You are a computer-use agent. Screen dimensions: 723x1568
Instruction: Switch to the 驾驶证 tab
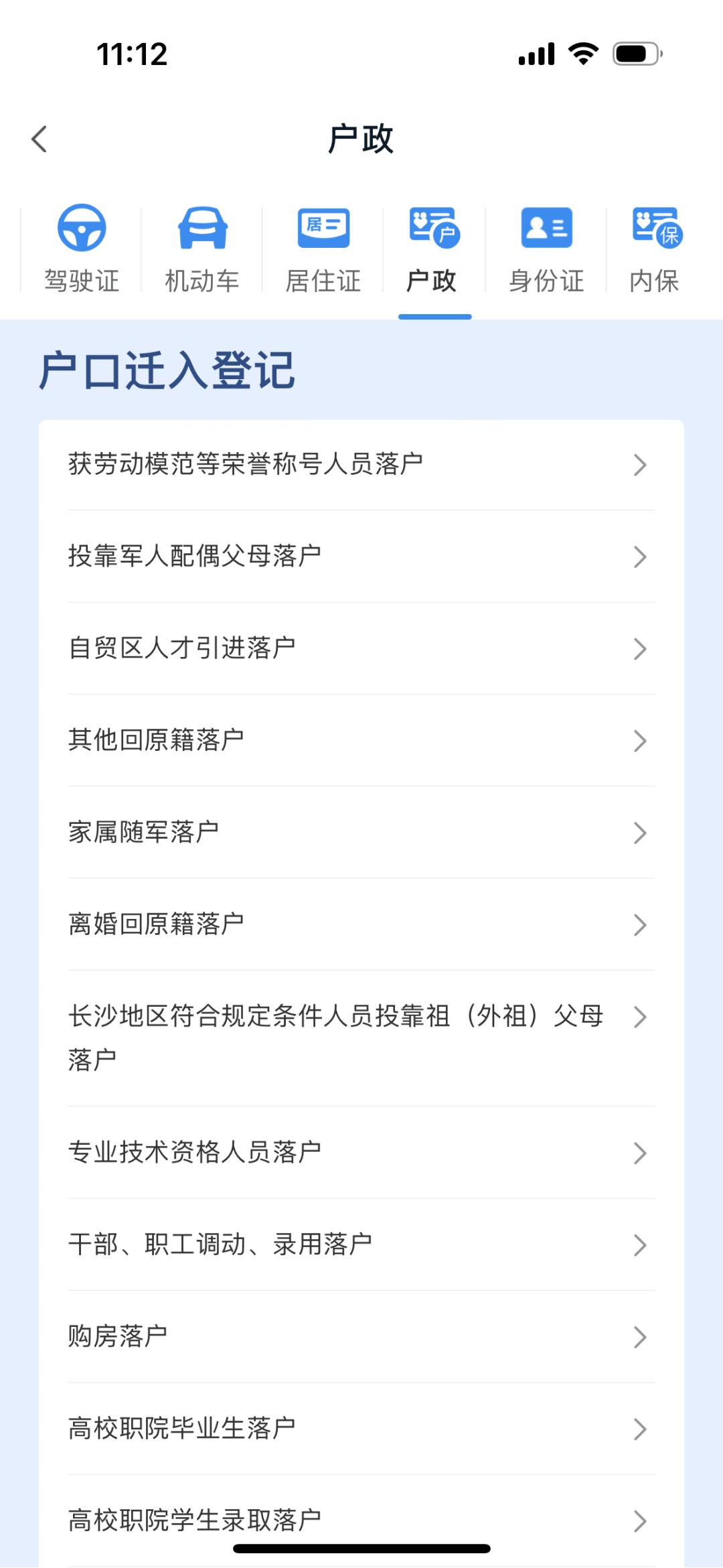pyautogui.click(x=82, y=249)
